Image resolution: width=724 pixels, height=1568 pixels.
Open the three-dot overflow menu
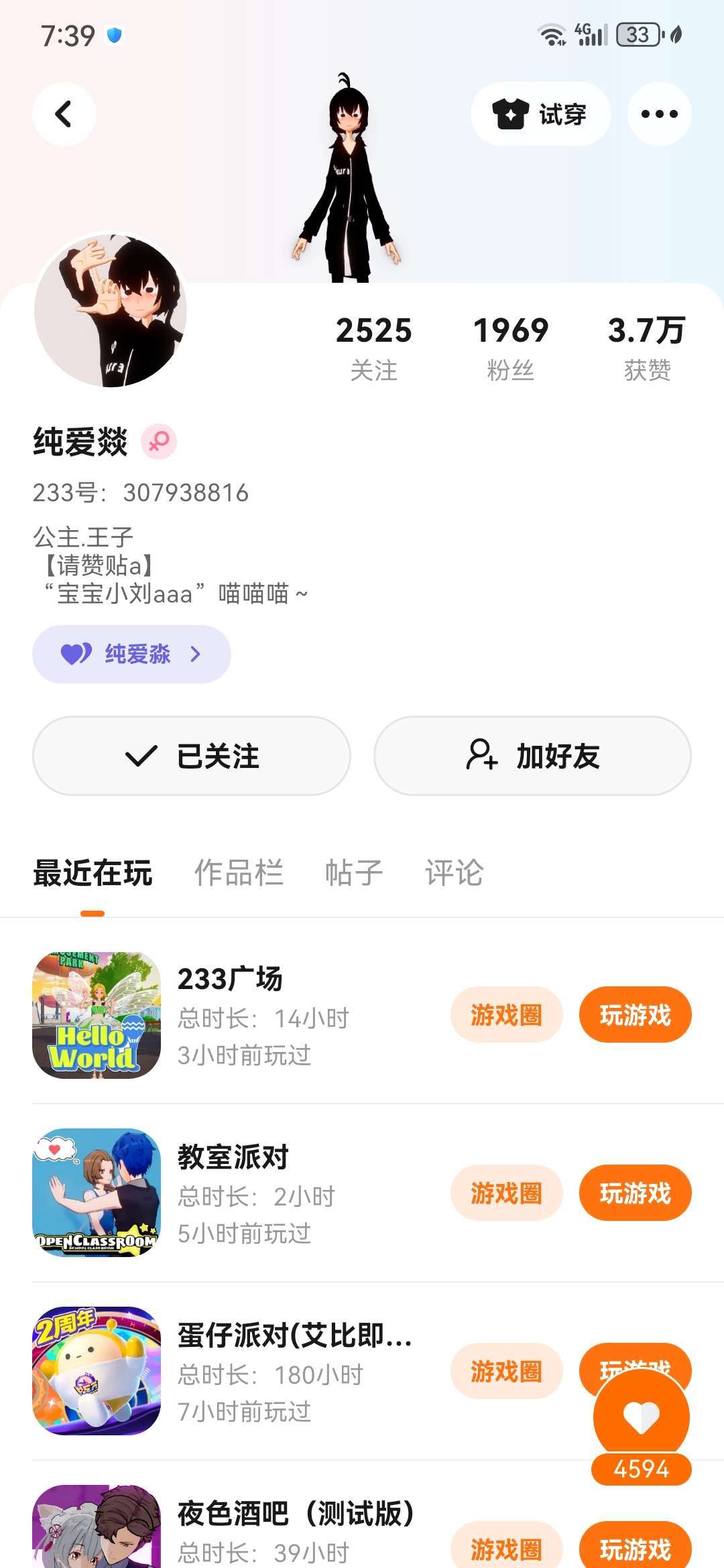point(659,114)
